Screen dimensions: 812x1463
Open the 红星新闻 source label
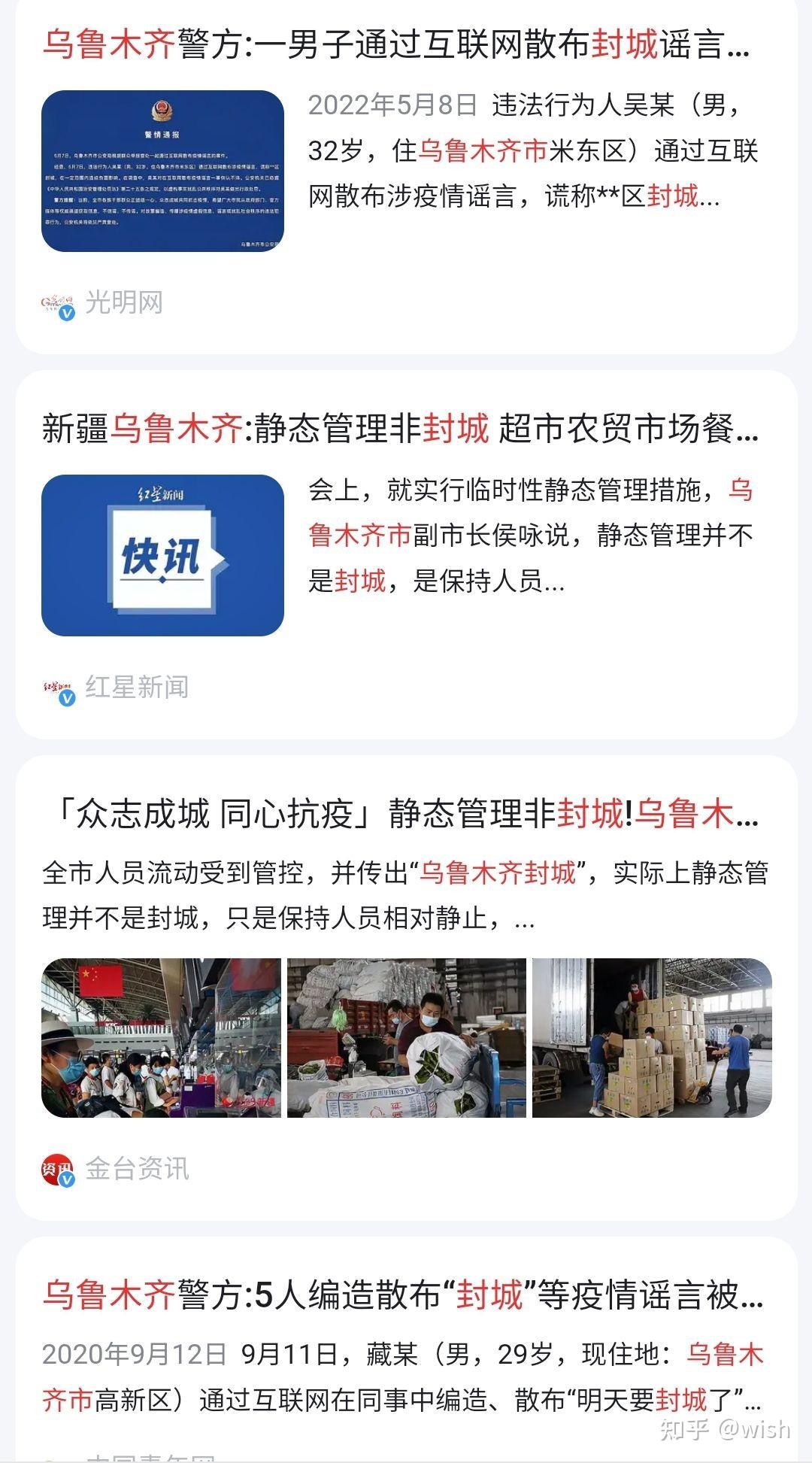tap(136, 687)
